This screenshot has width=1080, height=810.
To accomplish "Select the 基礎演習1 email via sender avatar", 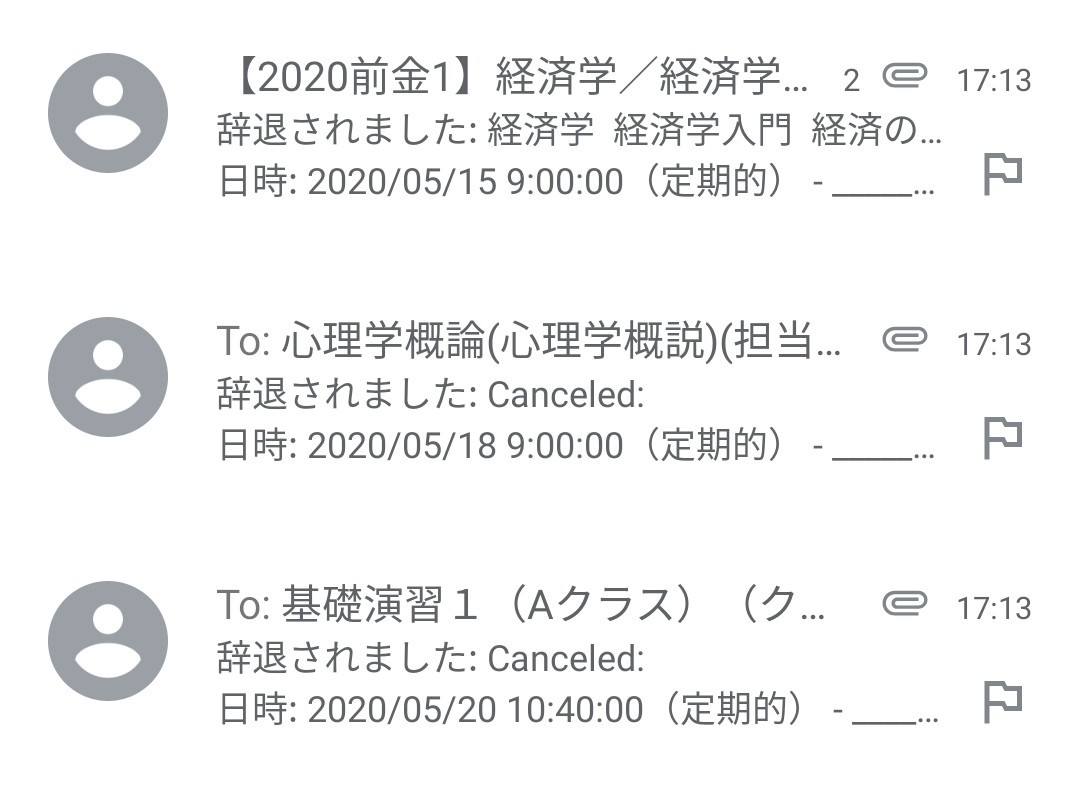I will (x=108, y=641).
